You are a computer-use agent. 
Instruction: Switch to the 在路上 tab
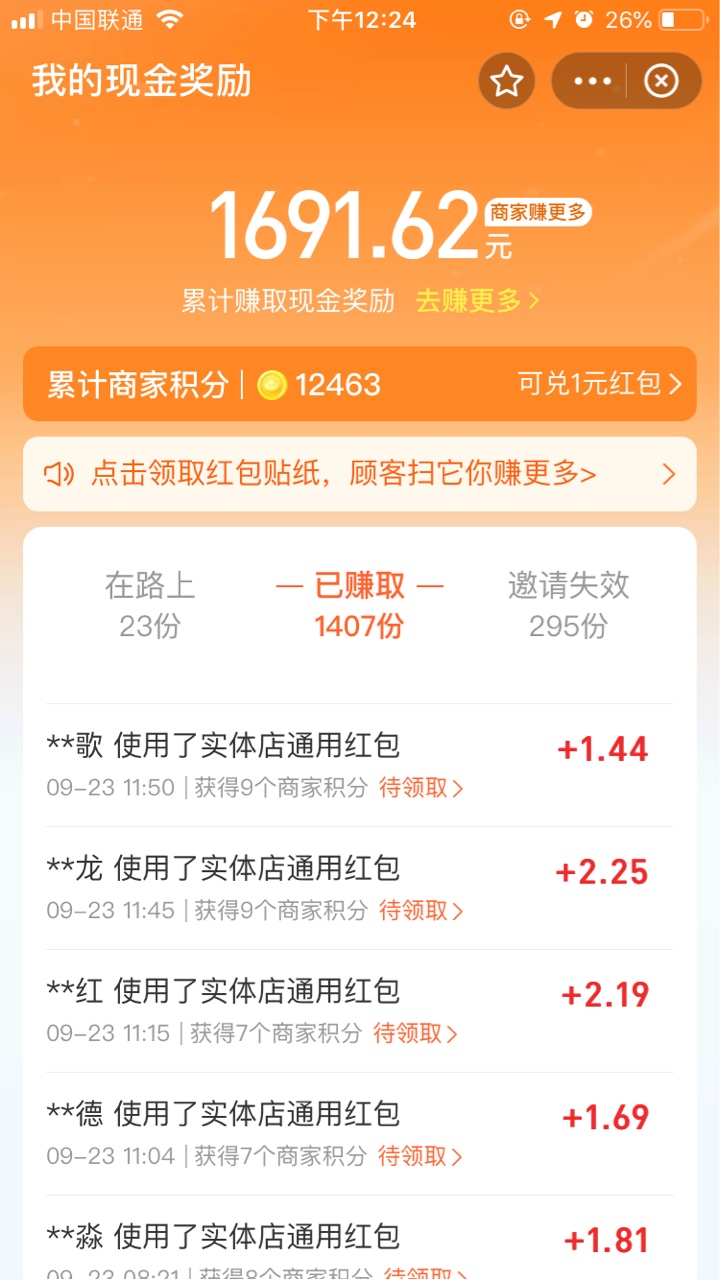tap(150, 605)
